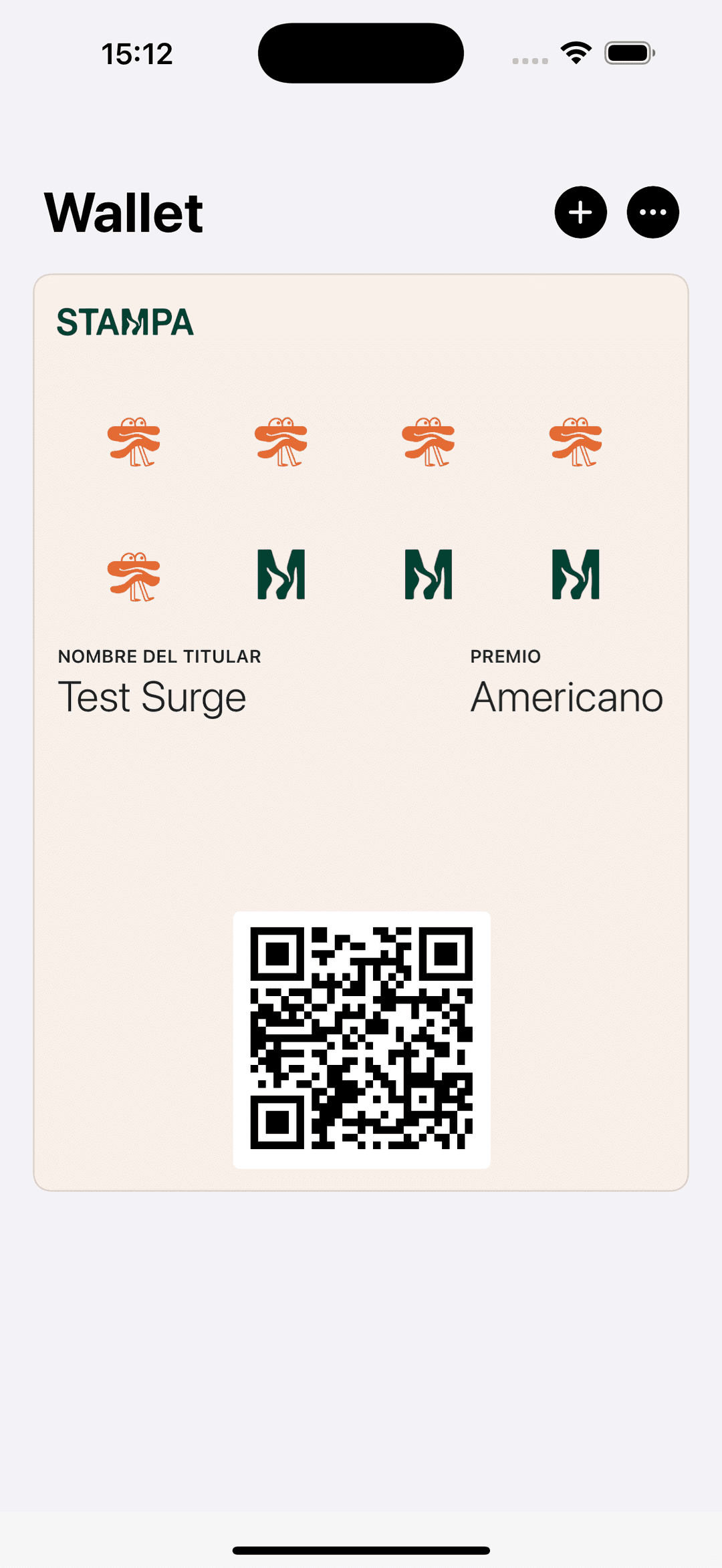This screenshot has width=722, height=1568.
Task: Tap the middle green M stamp icon
Action: [429, 575]
